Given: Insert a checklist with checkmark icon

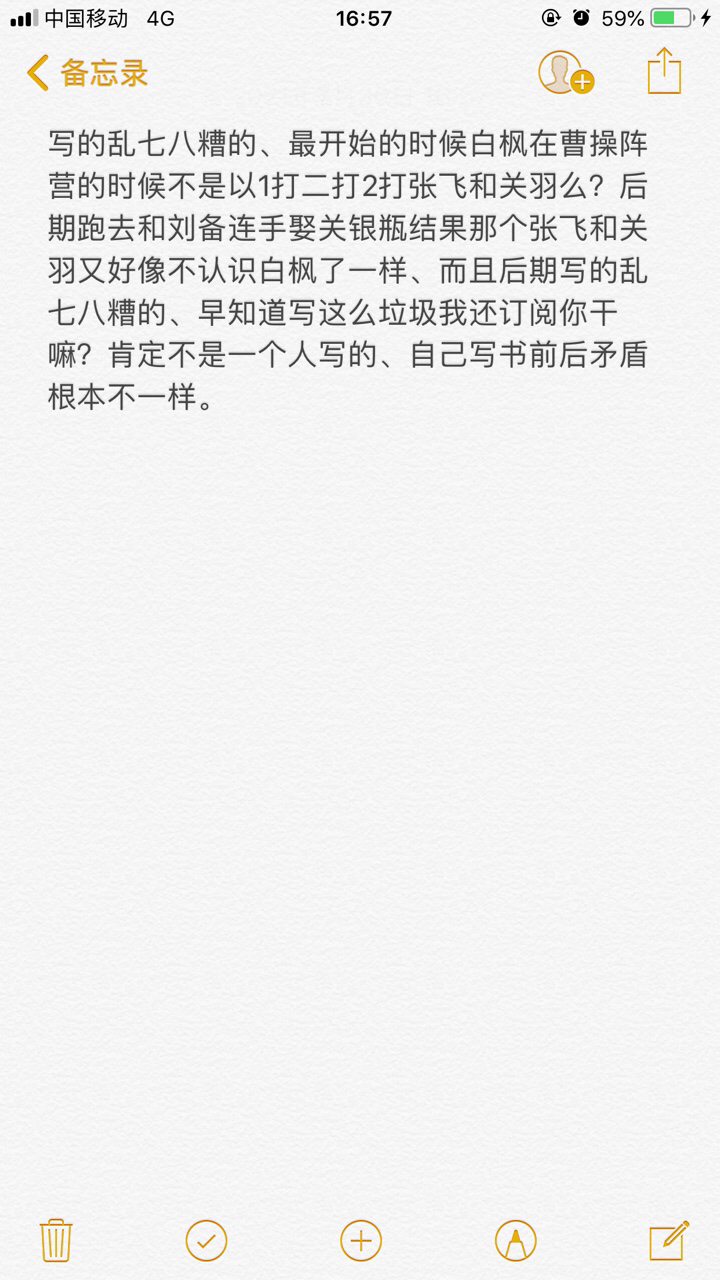Looking at the screenshot, I should tap(206, 1240).
